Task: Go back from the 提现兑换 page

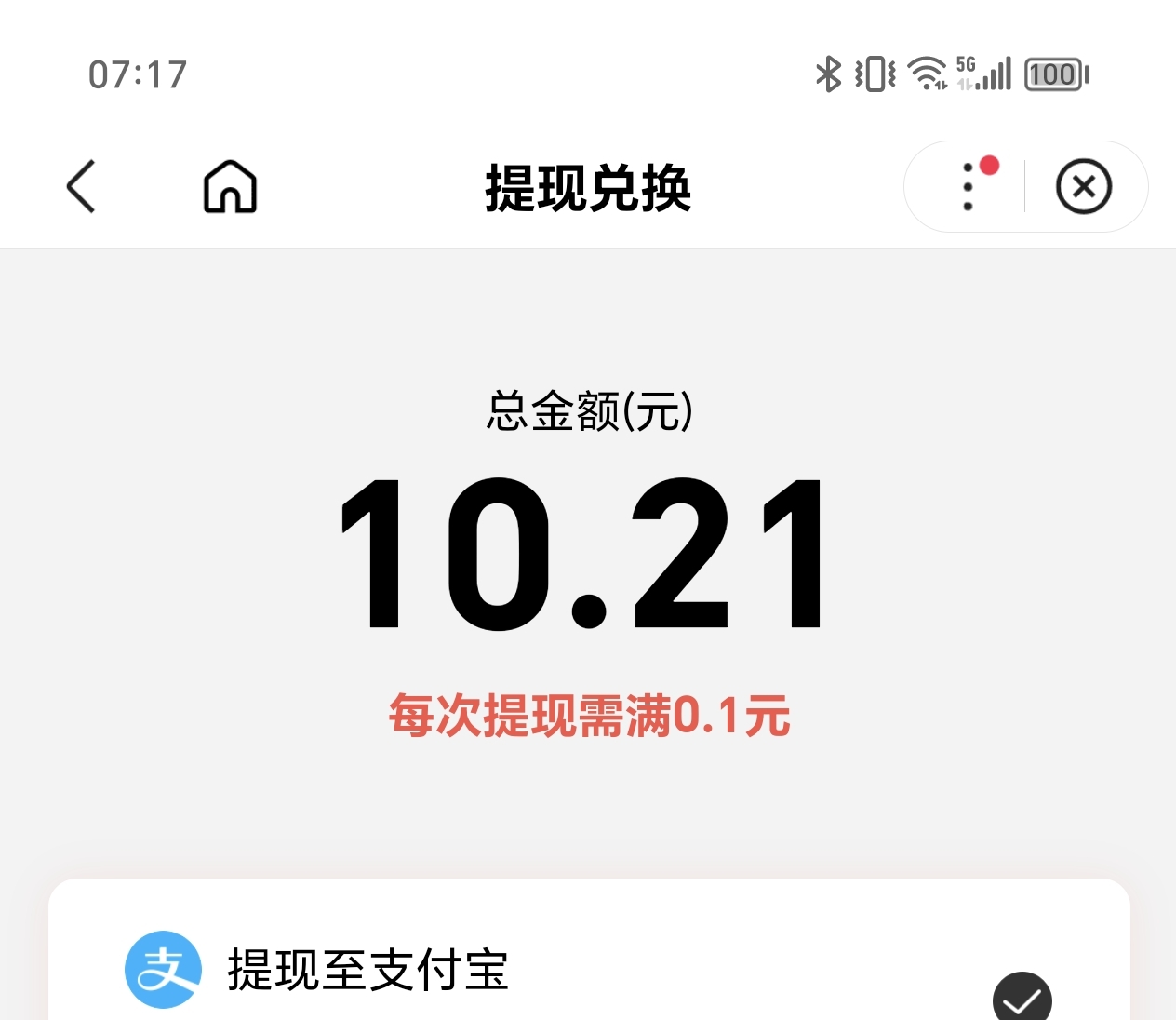Action: click(82, 186)
